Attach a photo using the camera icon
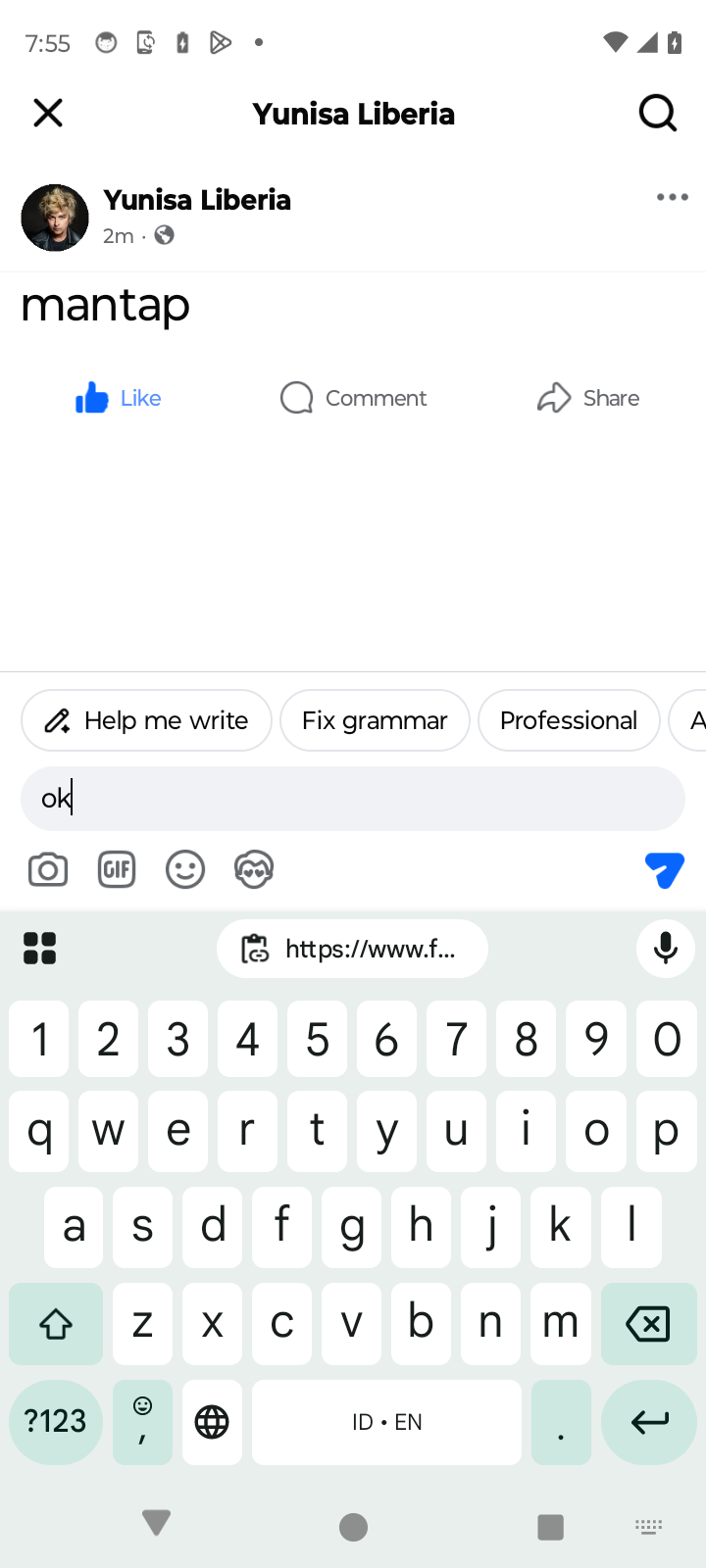Image resolution: width=706 pixels, height=1568 pixels. click(48, 870)
